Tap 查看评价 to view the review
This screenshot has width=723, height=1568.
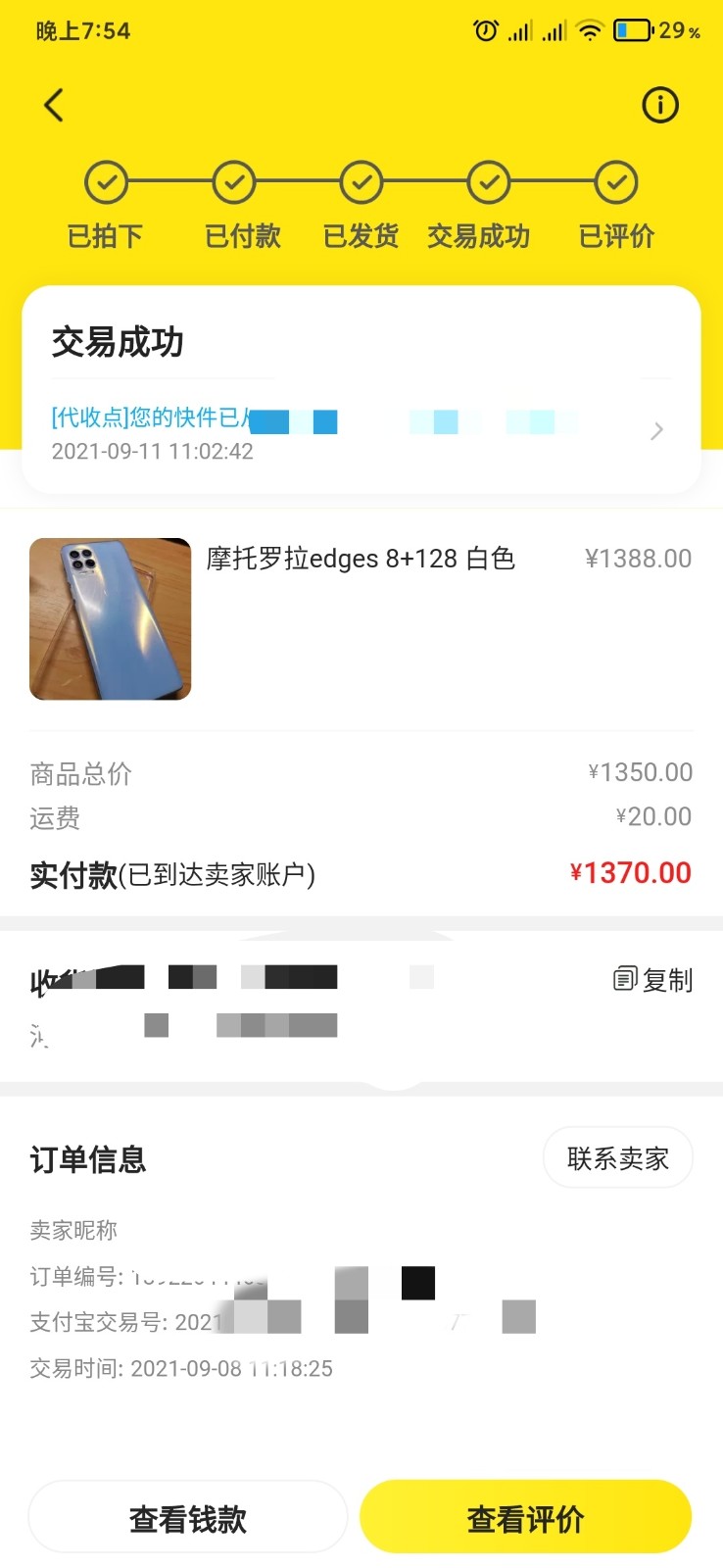(x=526, y=1518)
